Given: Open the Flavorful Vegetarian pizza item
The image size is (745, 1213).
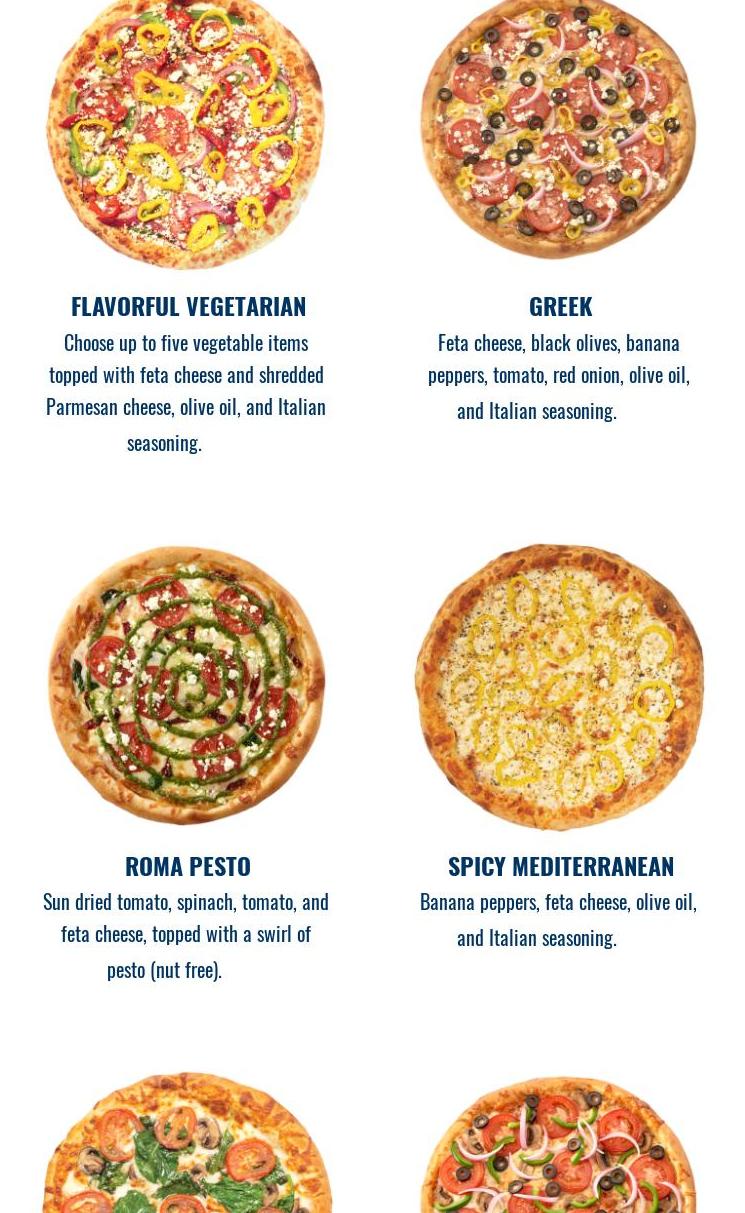Looking at the screenshot, I should pos(188,305).
